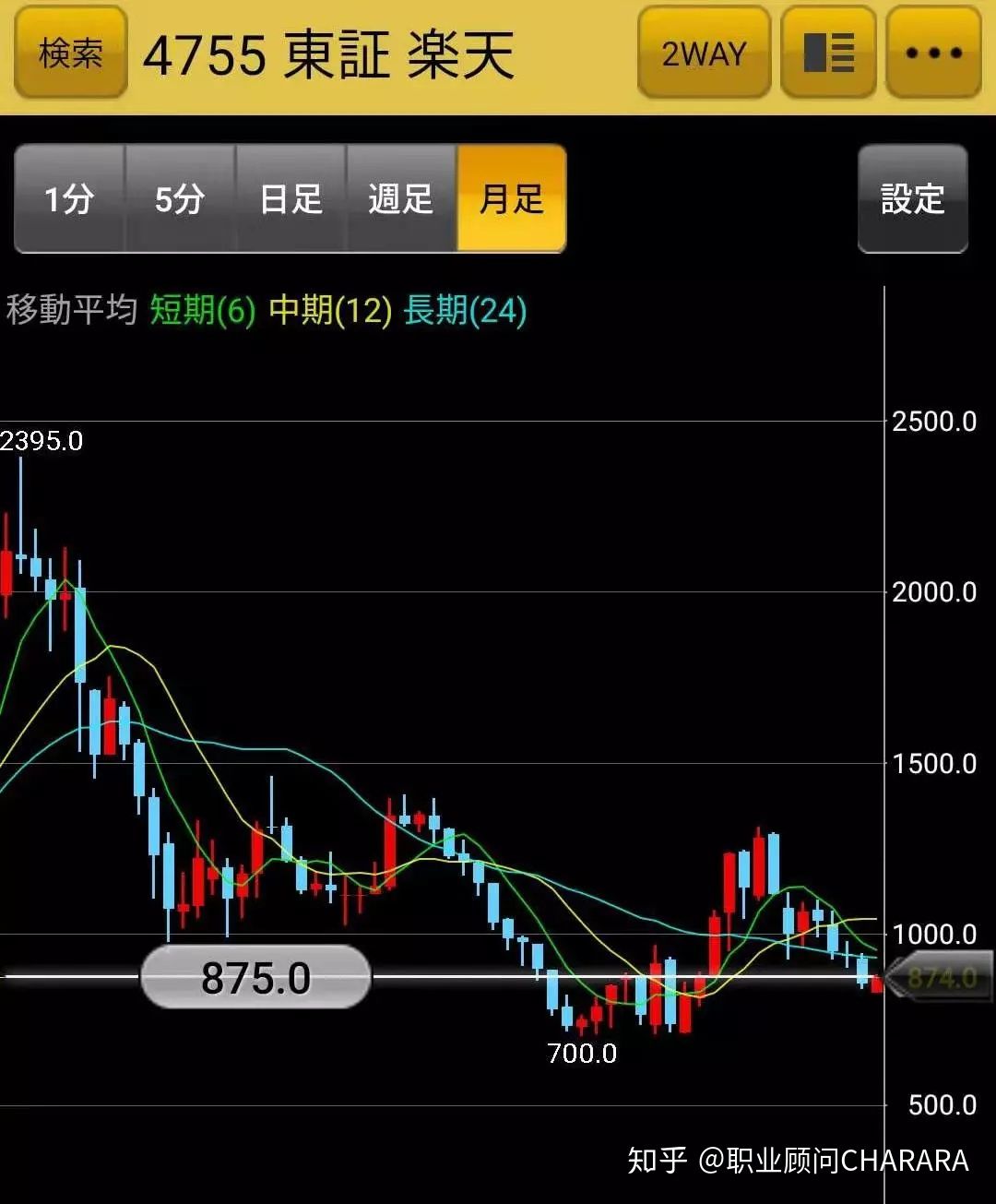This screenshot has height=1204, width=996.
Task: Switch to the 1分 chart
Action: 70,198
